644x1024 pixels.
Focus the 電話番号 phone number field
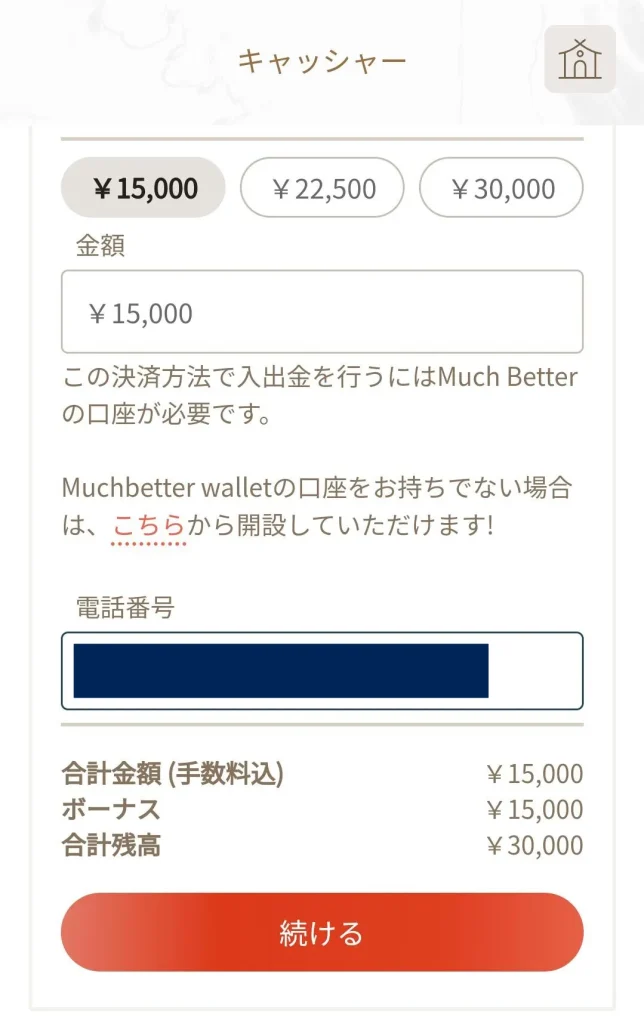(322, 671)
